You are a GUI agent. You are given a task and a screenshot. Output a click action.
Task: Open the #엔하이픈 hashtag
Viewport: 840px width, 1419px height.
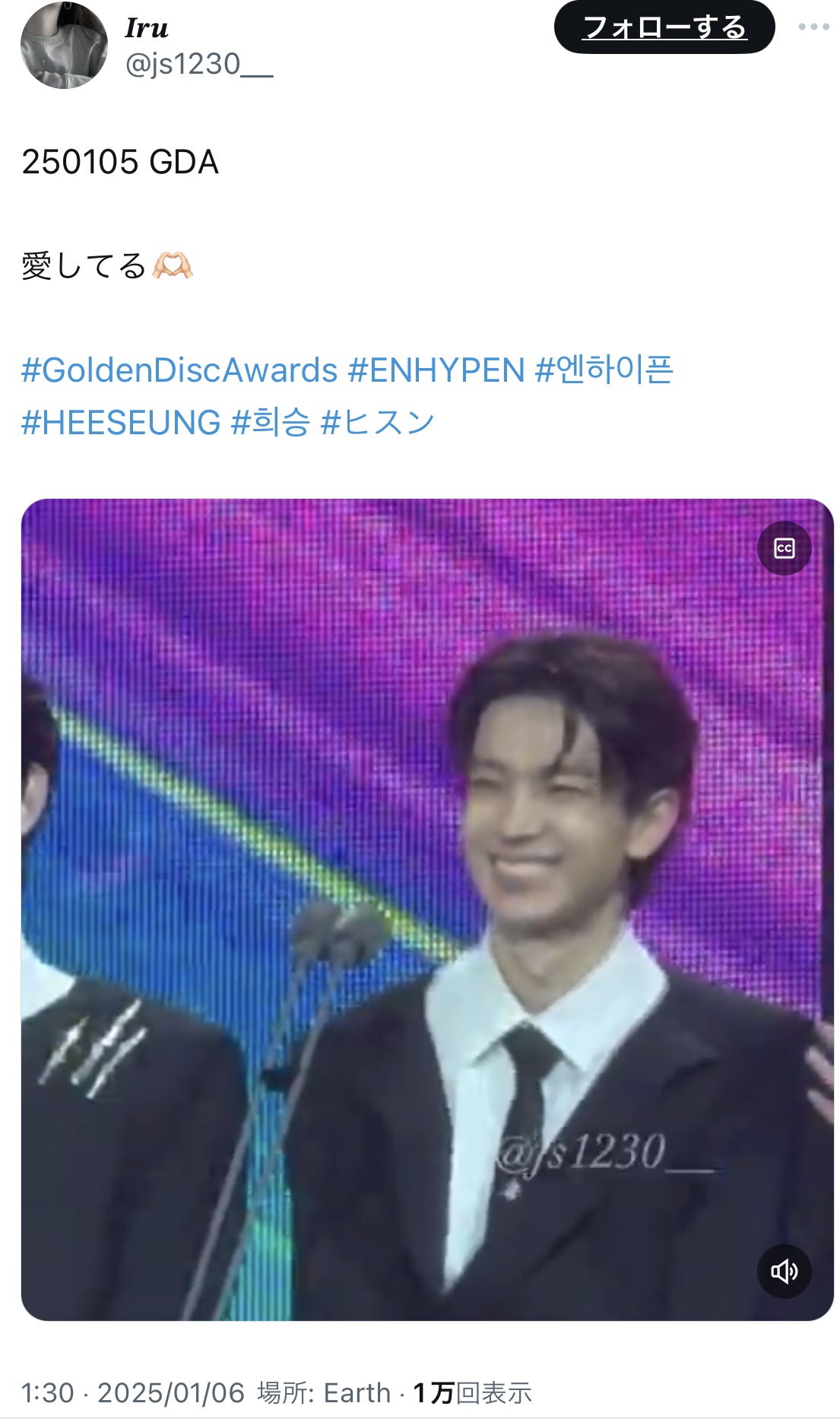pyautogui.click(x=604, y=370)
